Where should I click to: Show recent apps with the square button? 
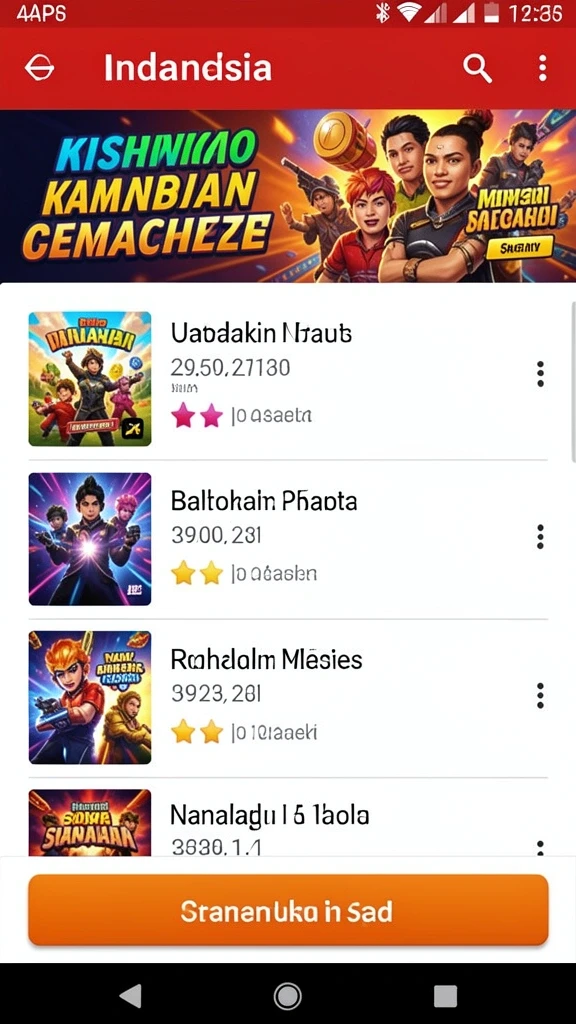tap(445, 996)
